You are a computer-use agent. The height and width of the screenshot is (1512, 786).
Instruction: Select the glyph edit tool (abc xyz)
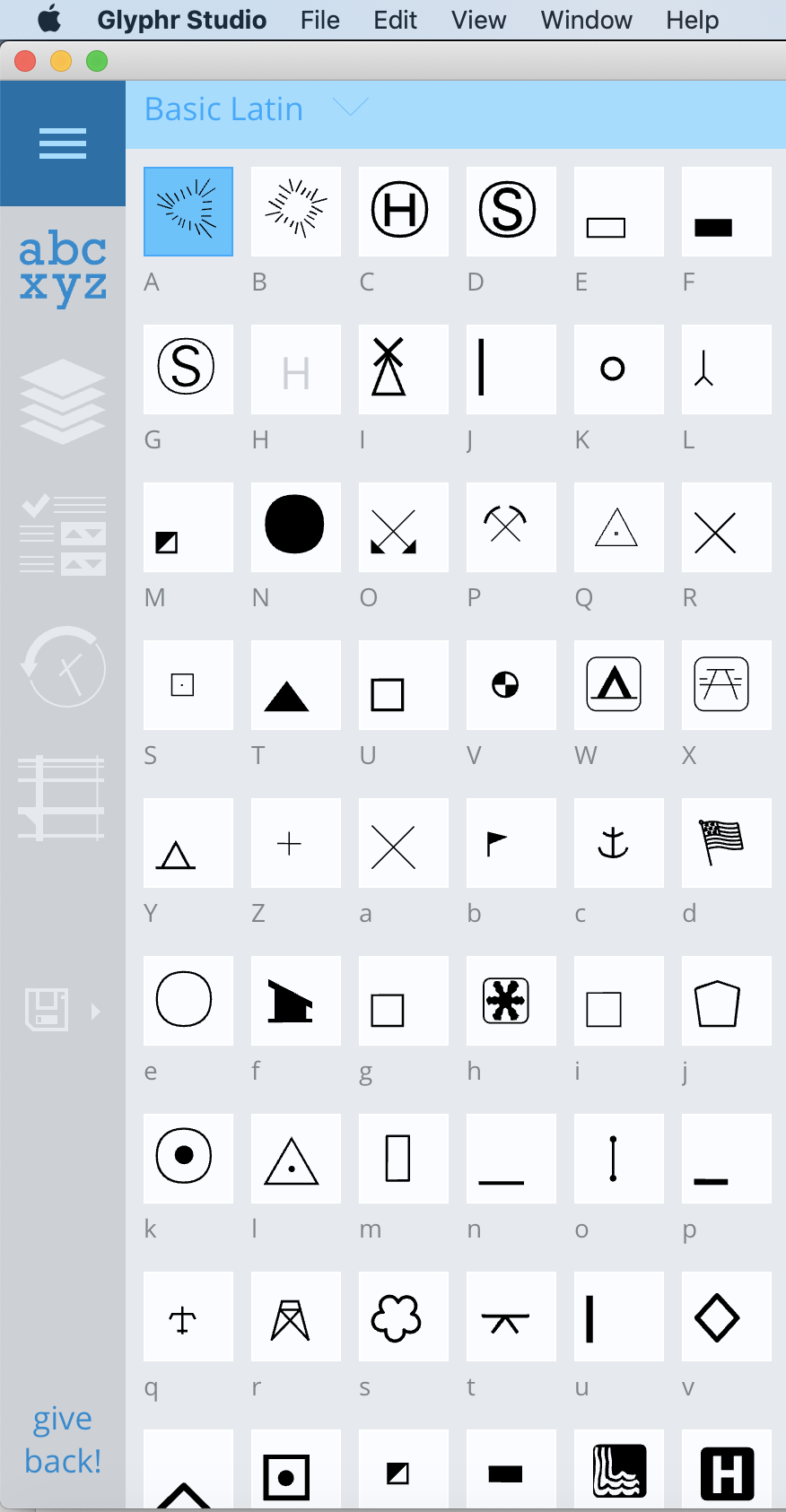coord(62,268)
